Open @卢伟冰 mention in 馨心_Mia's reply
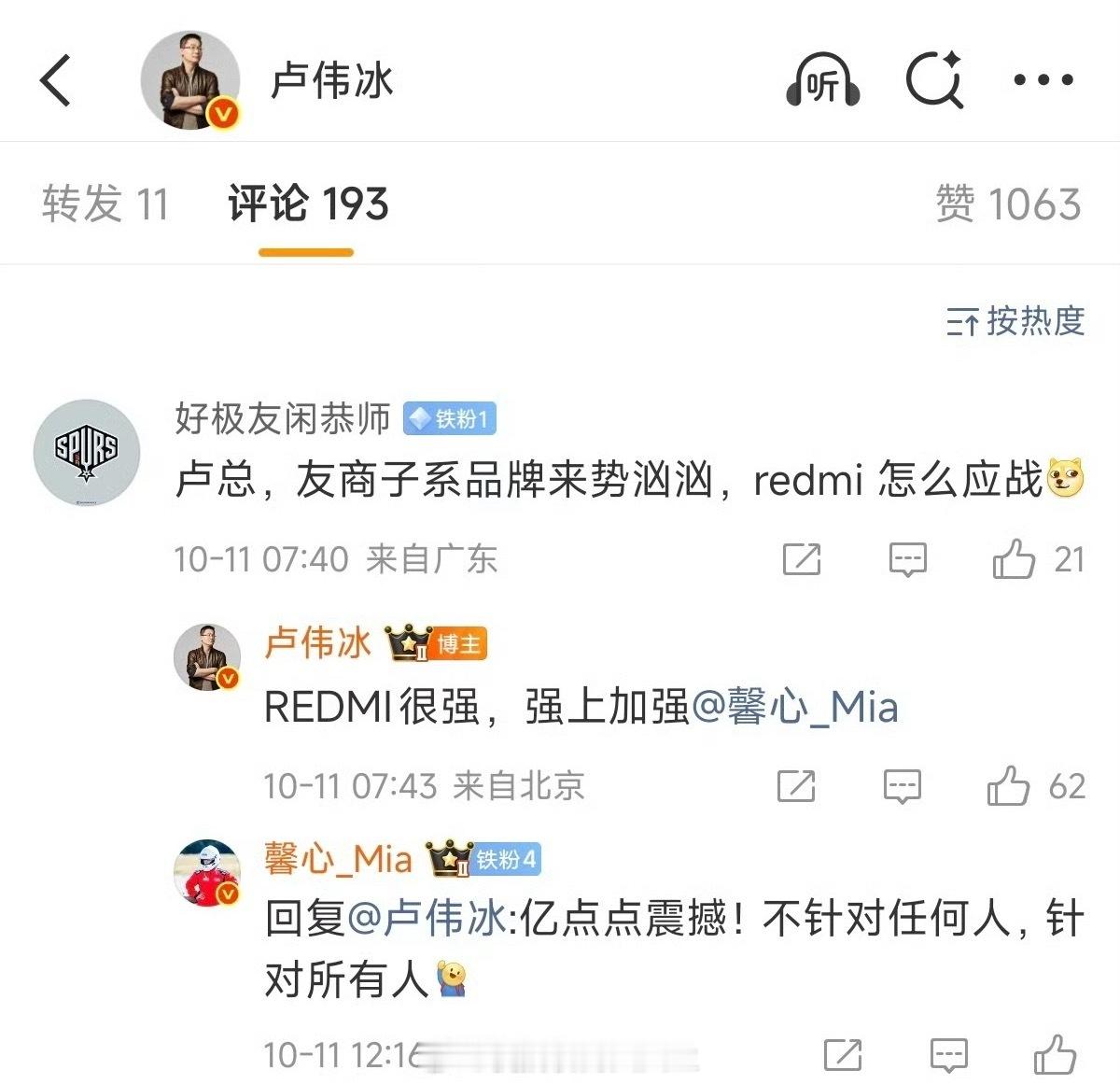The height and width of the screenshot is (1084, 1120). (427, 919)
